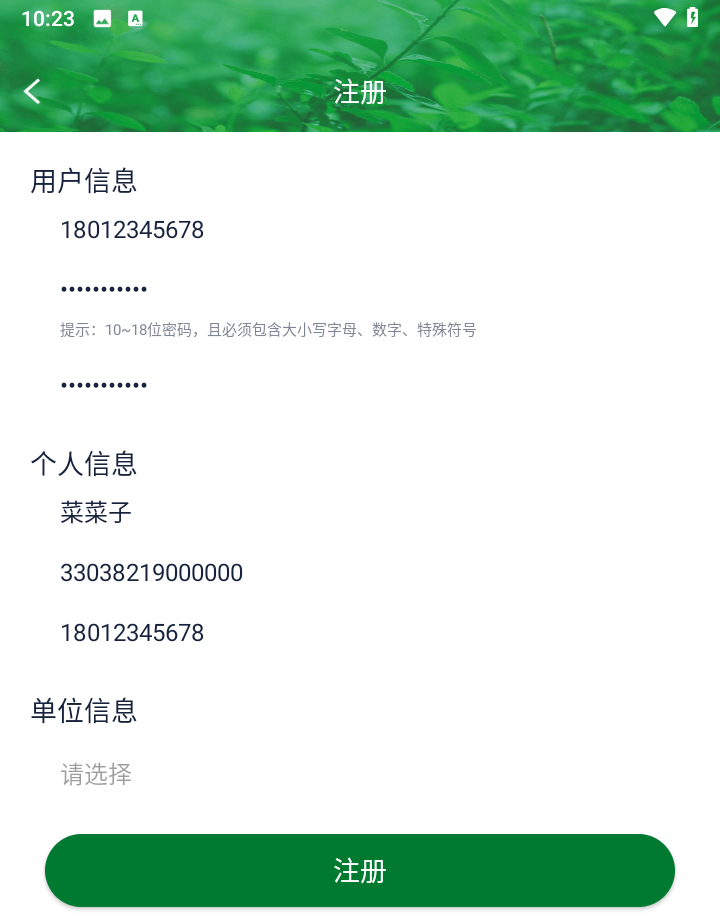Tap the green 注册 register button
Screen dimensions: 720x924
click(x=360, y=870)
